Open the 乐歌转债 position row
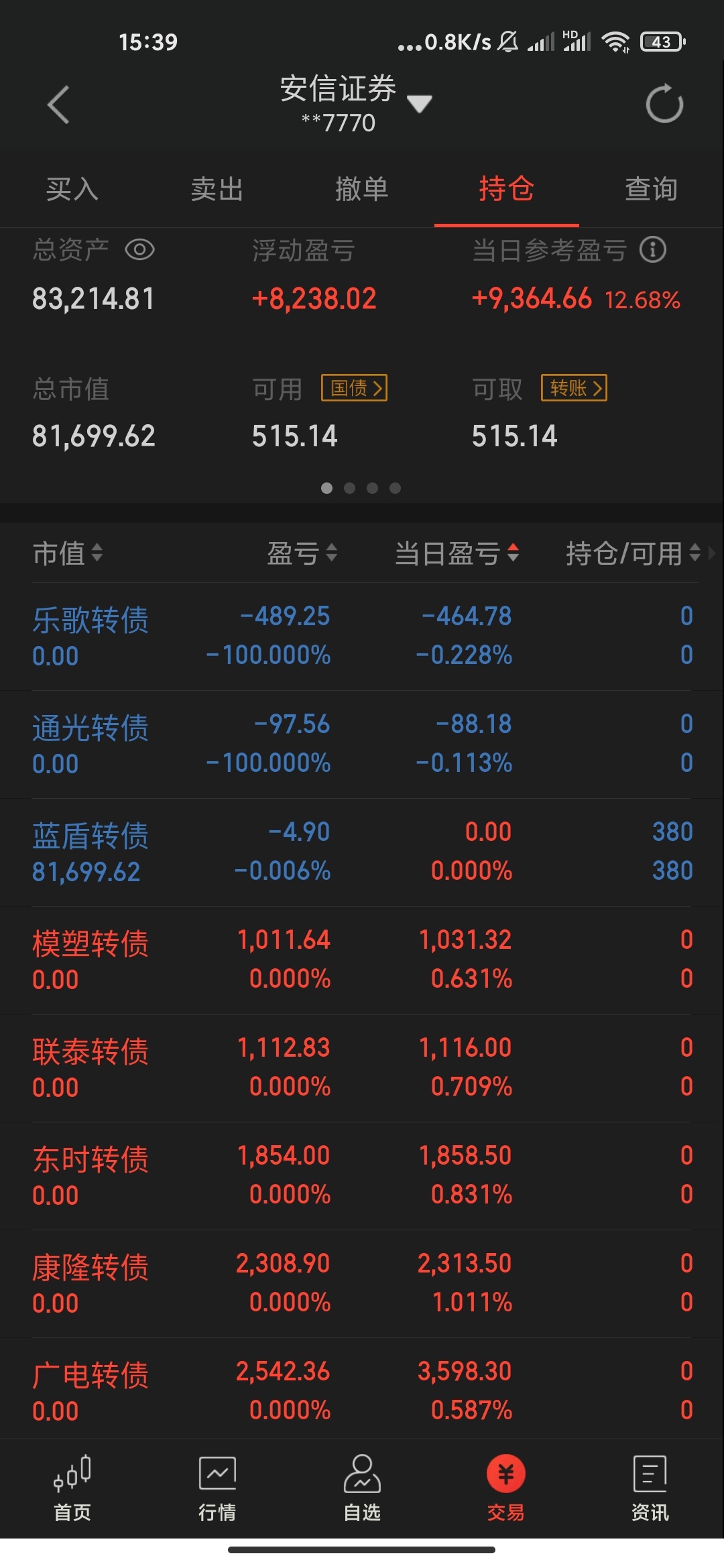This screenshot has width=724, height=1568. (x=362, y=636)
